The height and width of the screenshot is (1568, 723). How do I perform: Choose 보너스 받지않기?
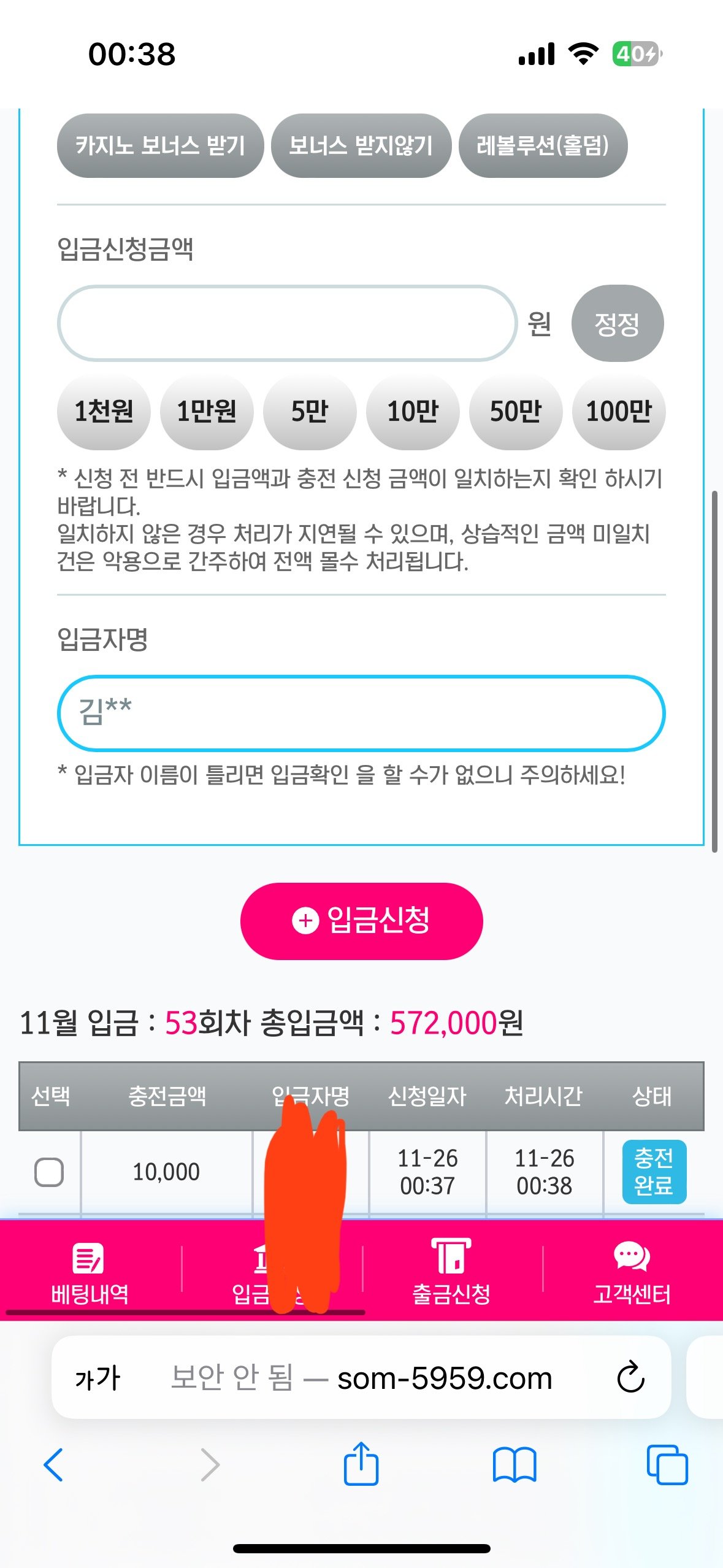coord(361,146)
